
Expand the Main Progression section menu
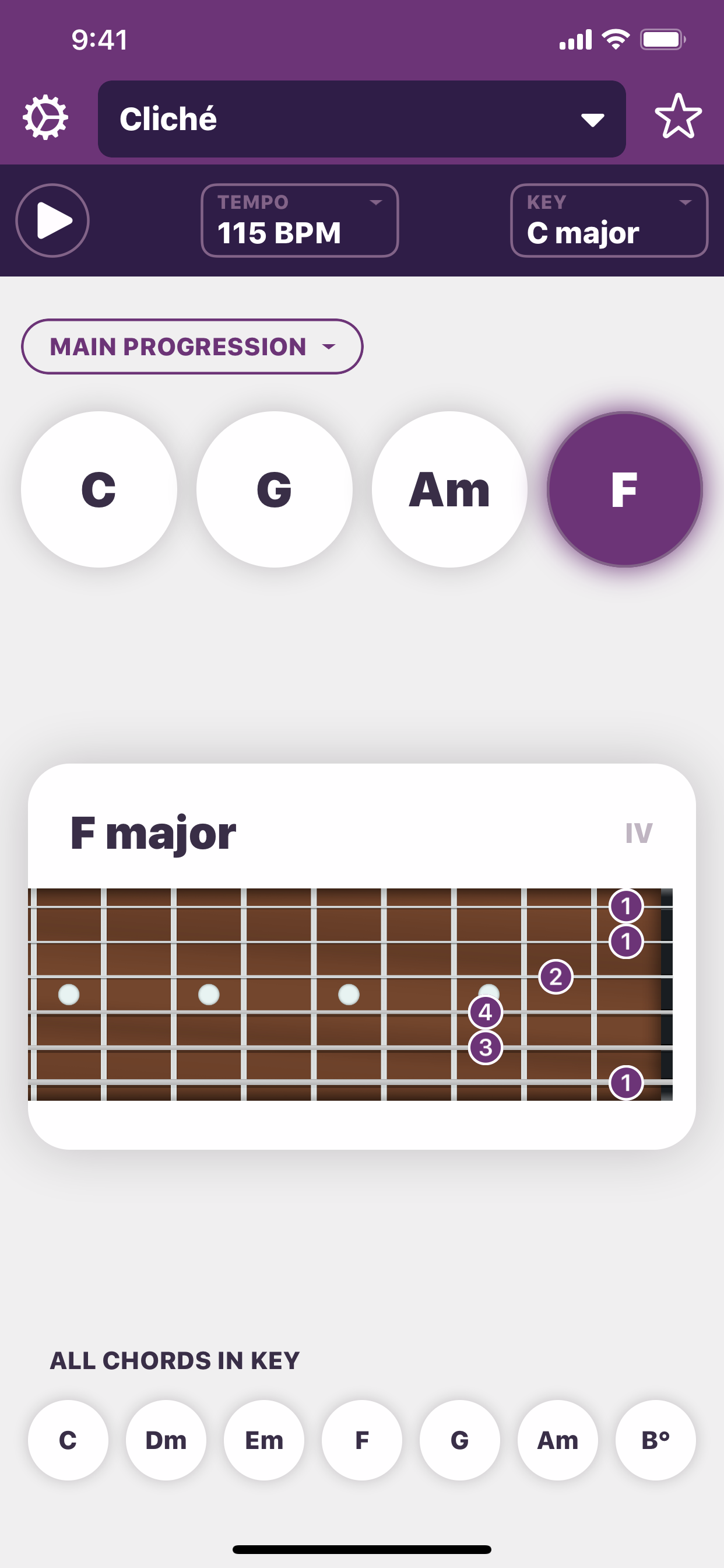pyautogui.click(x=192, y=346)
